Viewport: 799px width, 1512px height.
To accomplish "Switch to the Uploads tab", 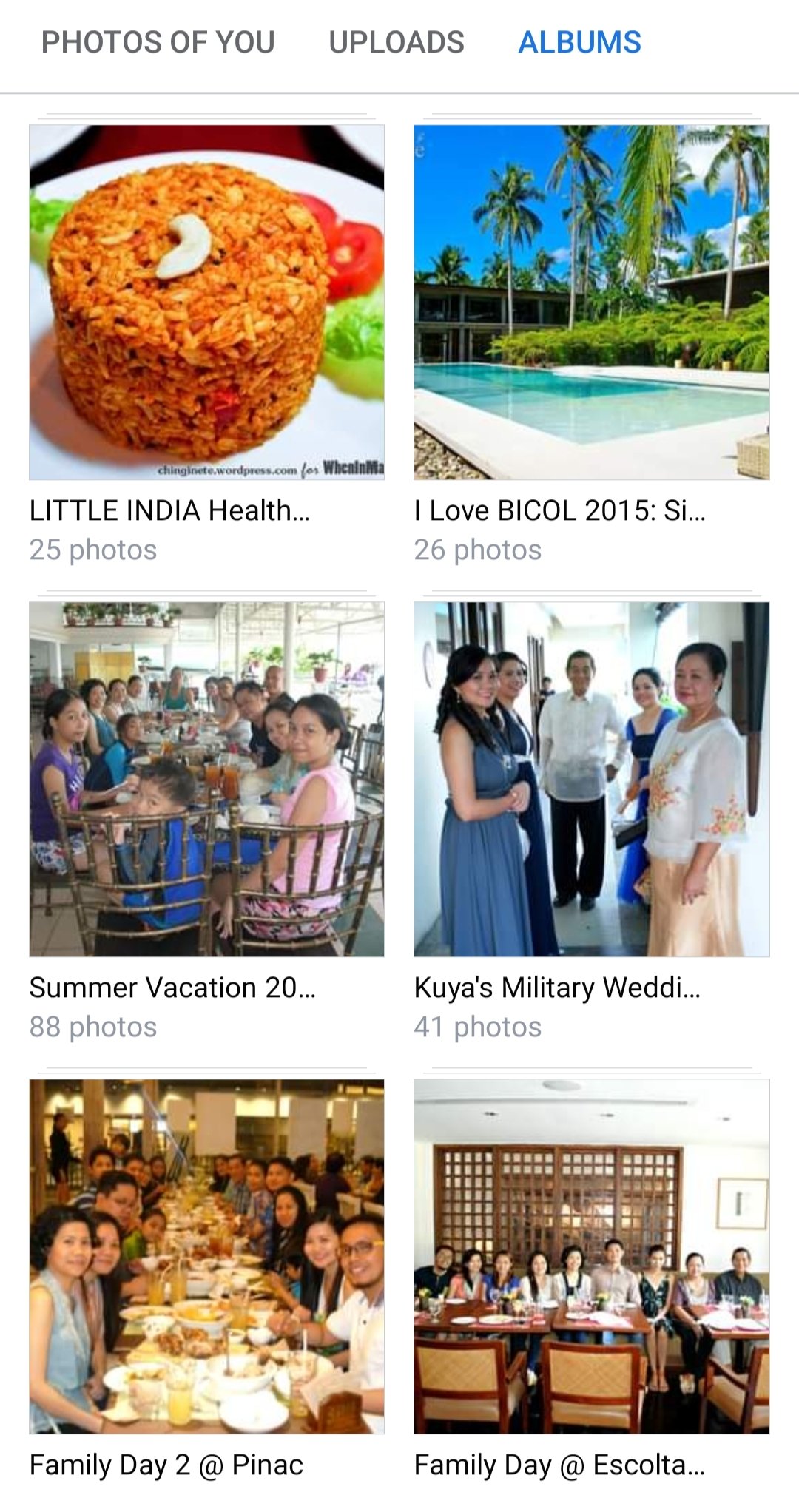I will (397, 42).
